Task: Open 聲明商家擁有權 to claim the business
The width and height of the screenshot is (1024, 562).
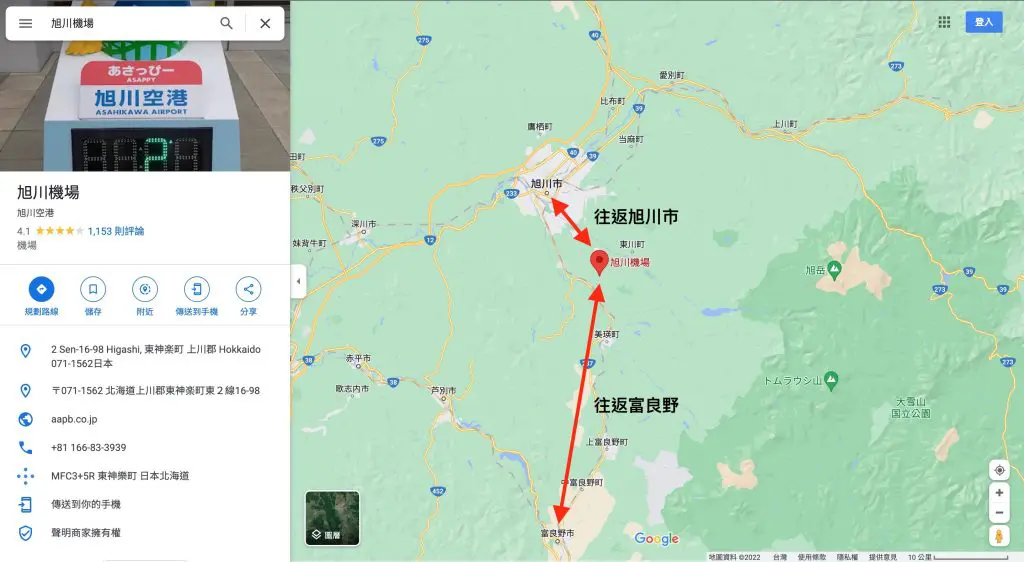Action: point(86,533)
